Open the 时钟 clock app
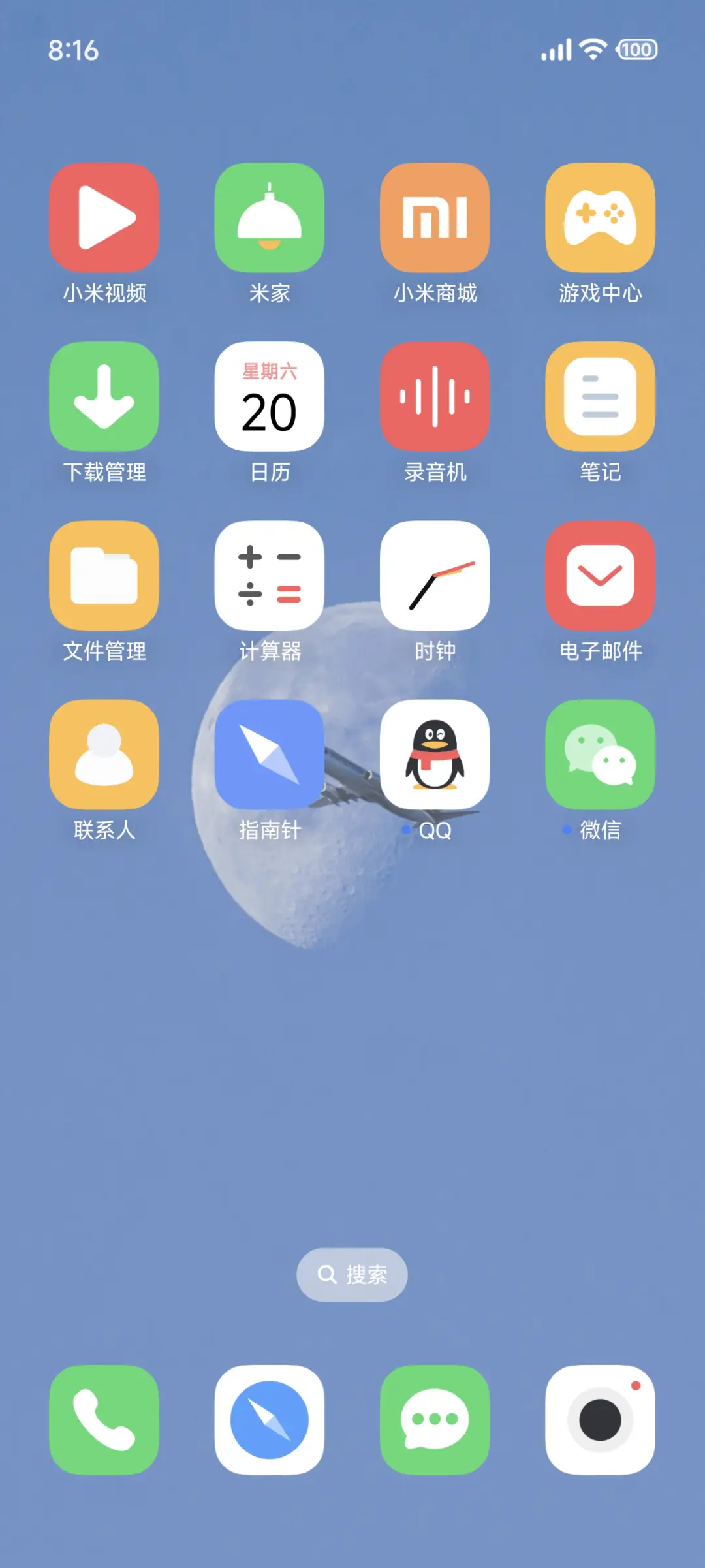The width and height of the screenshot is (705, 1568). (435, 576)
